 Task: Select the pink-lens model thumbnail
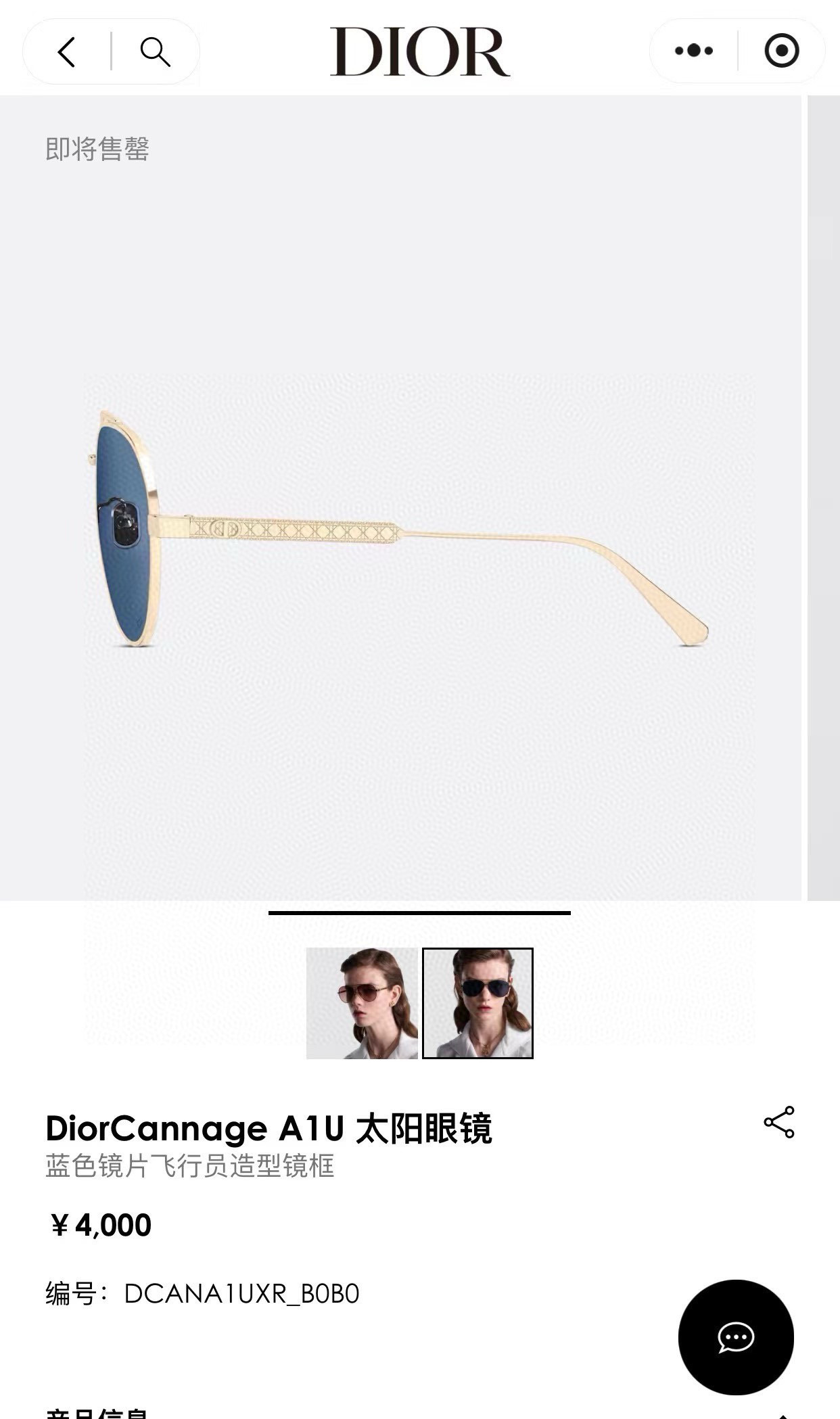click(x=362, y=1003)
